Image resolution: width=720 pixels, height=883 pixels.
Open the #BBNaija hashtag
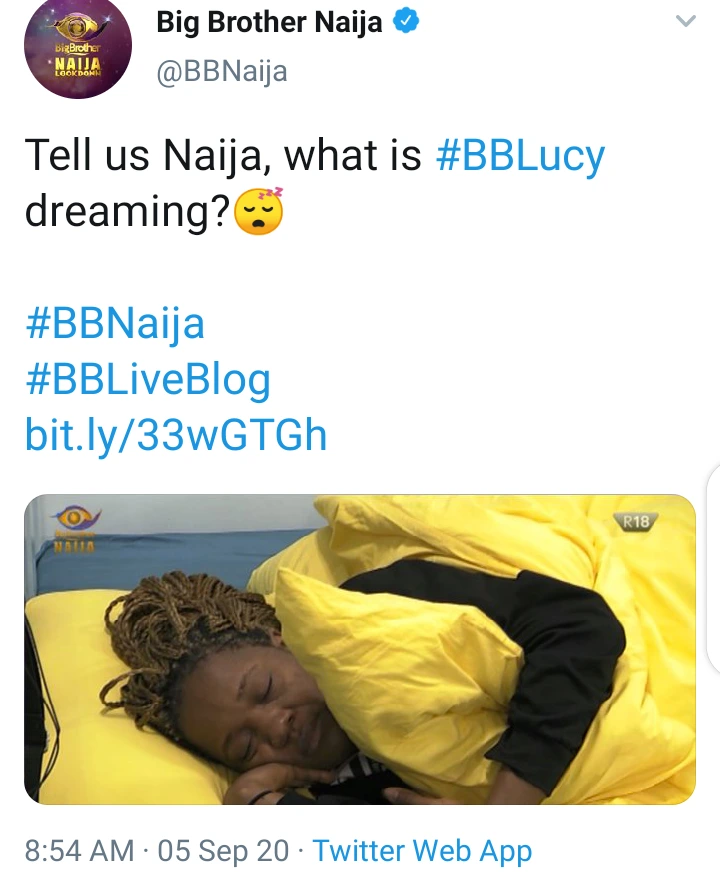113,324
